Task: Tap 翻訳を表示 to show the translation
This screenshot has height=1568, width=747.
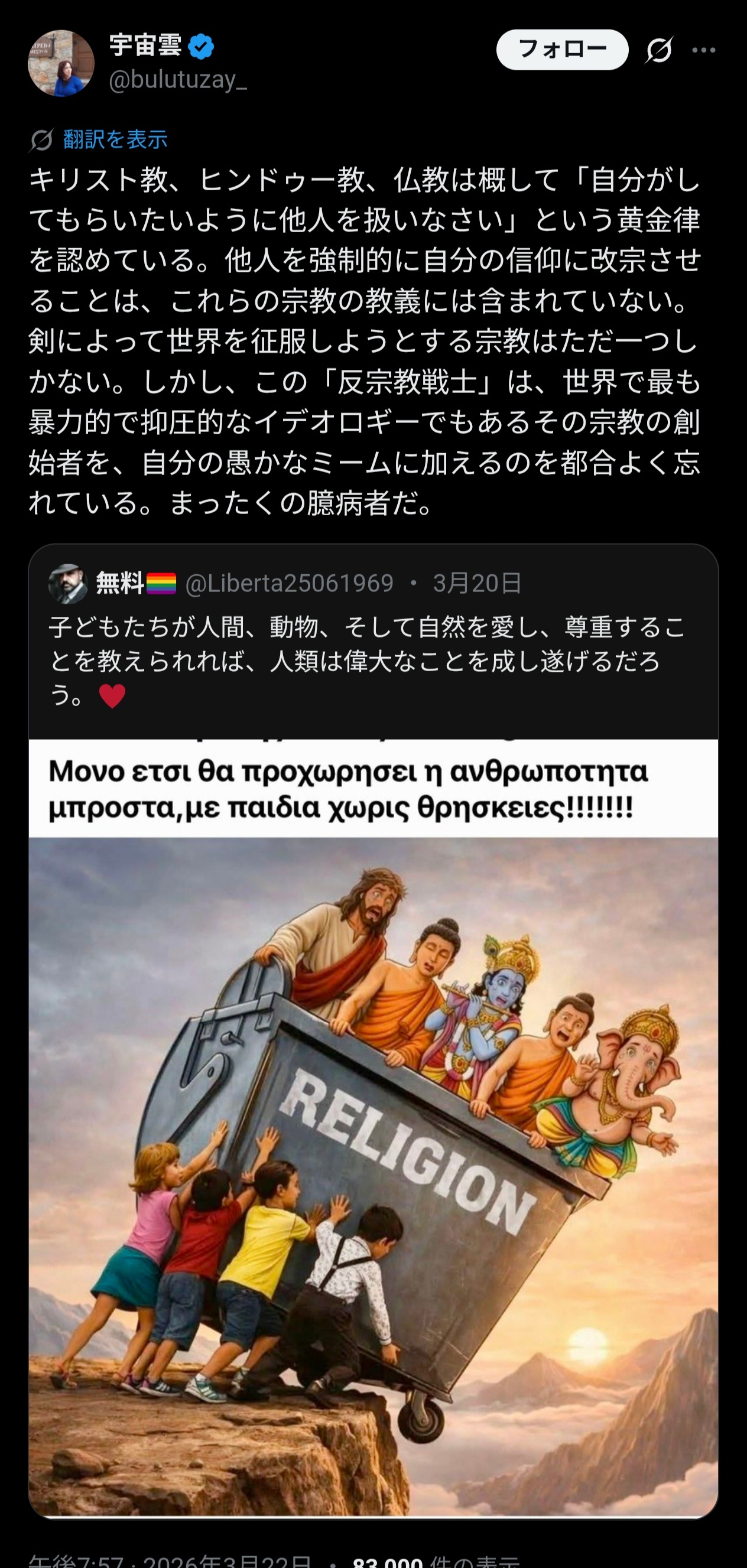Action: (x=115, y=140)
